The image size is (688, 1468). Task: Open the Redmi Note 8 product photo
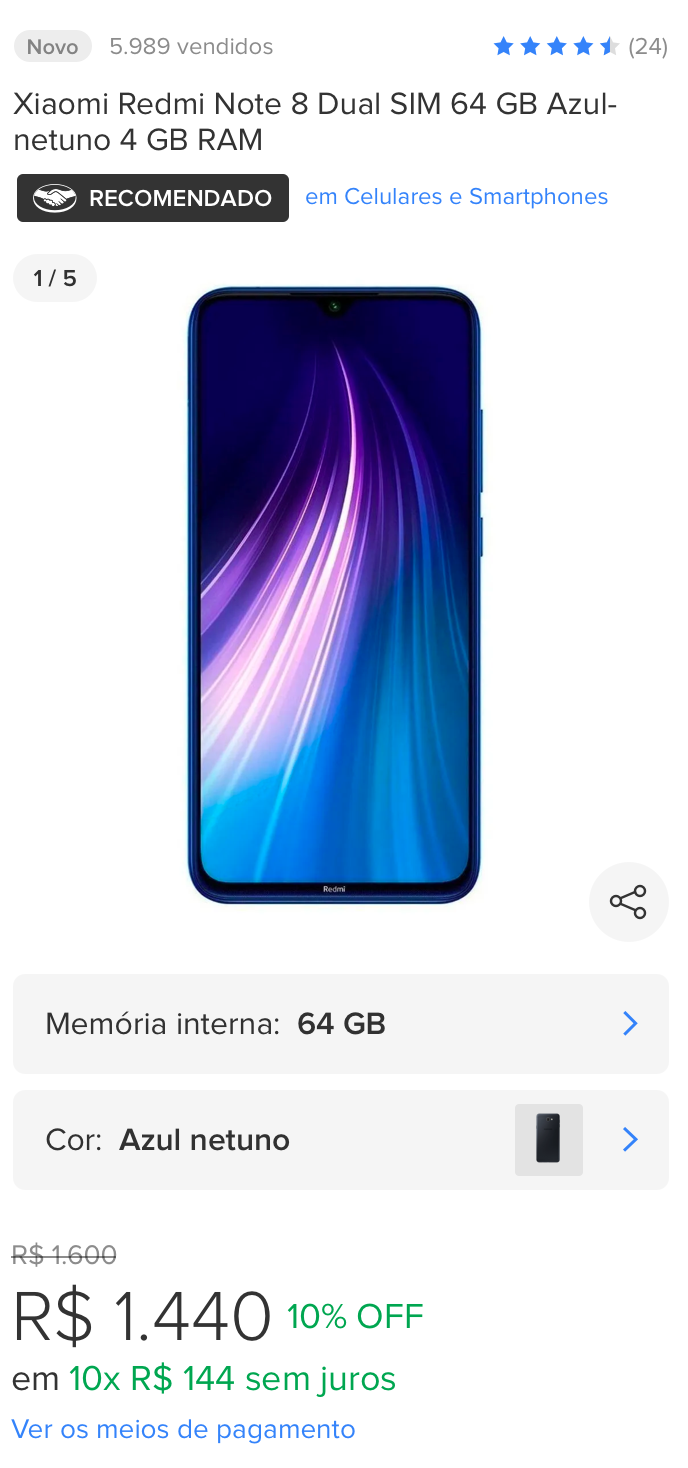[334, 595]
